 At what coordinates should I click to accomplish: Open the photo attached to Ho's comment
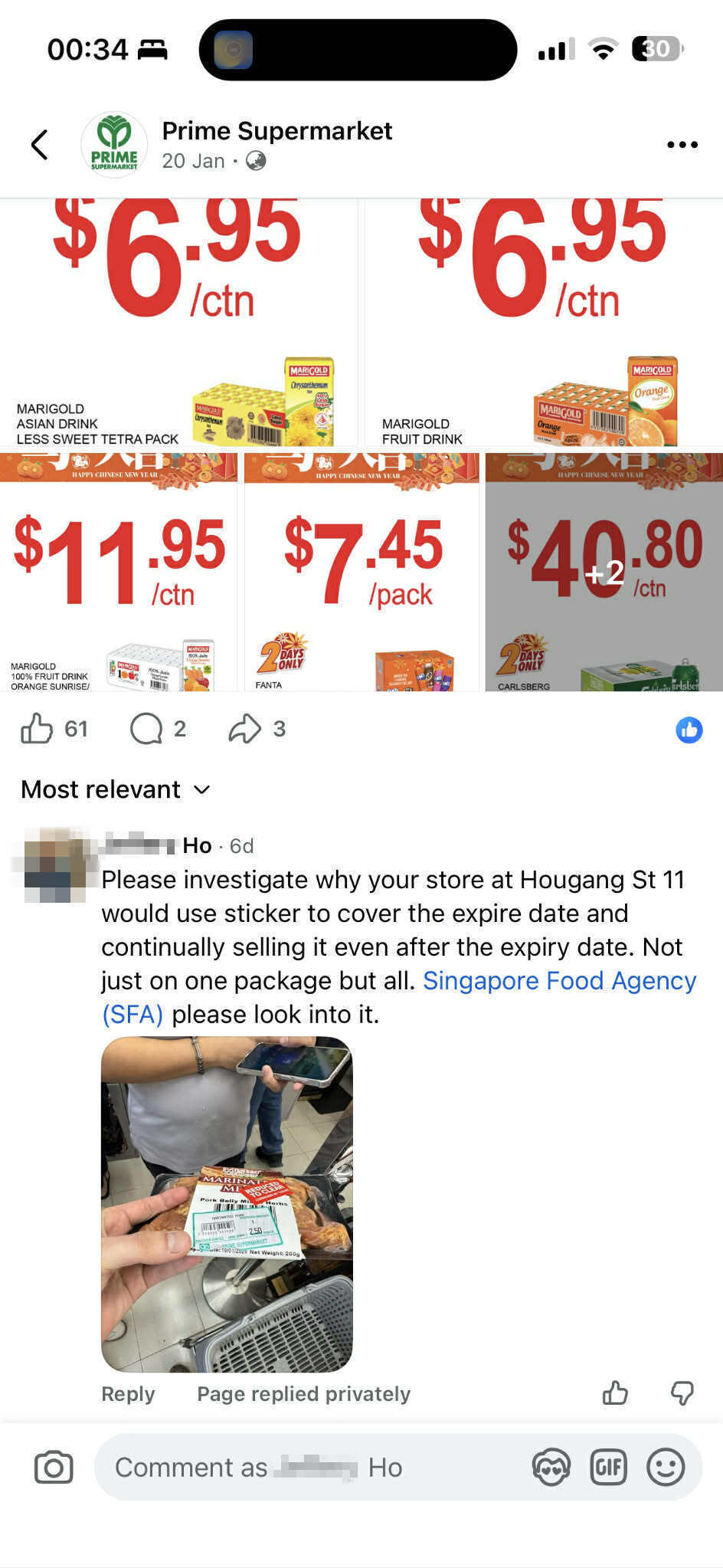tap(227, 1203)
